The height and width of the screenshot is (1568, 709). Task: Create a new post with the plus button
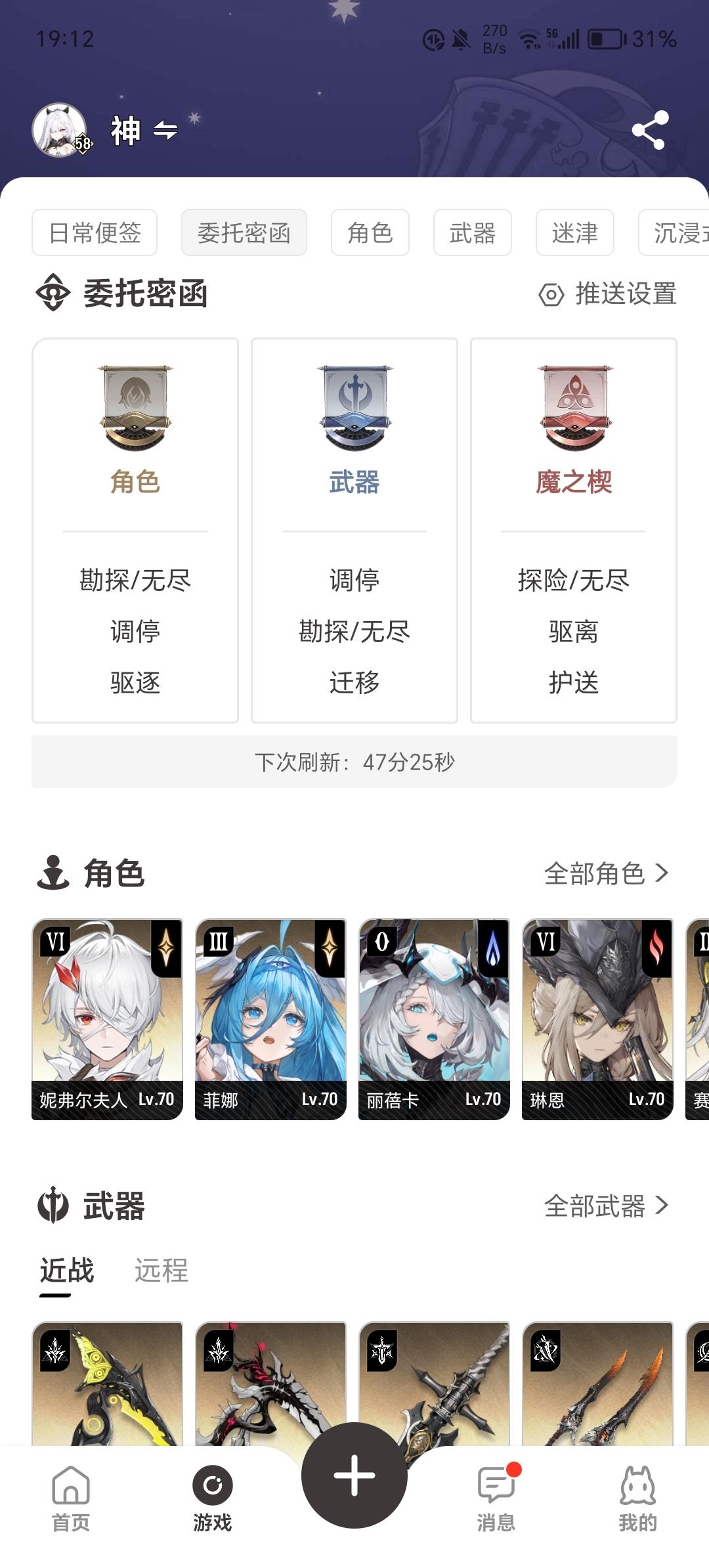(x=354, y=1475)
